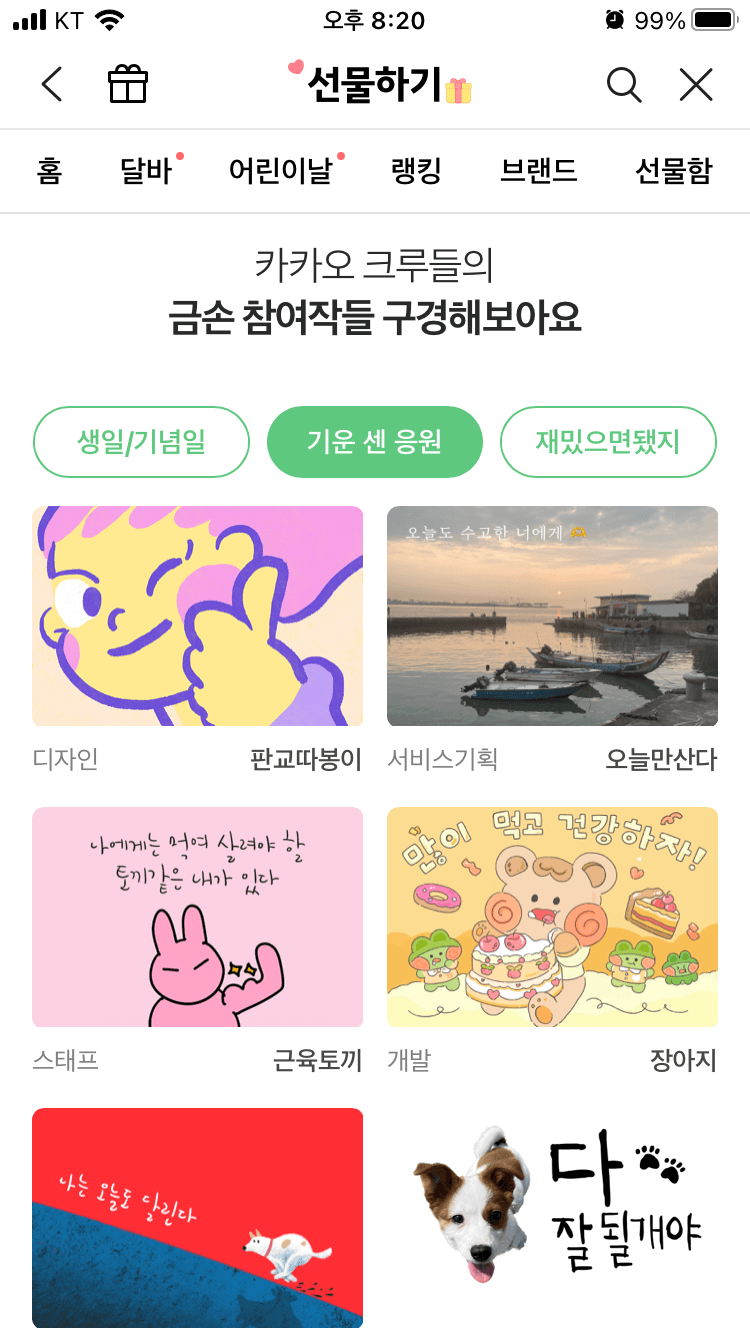View the 오늘만산다 harbor photo card

[x=552, y=616]
